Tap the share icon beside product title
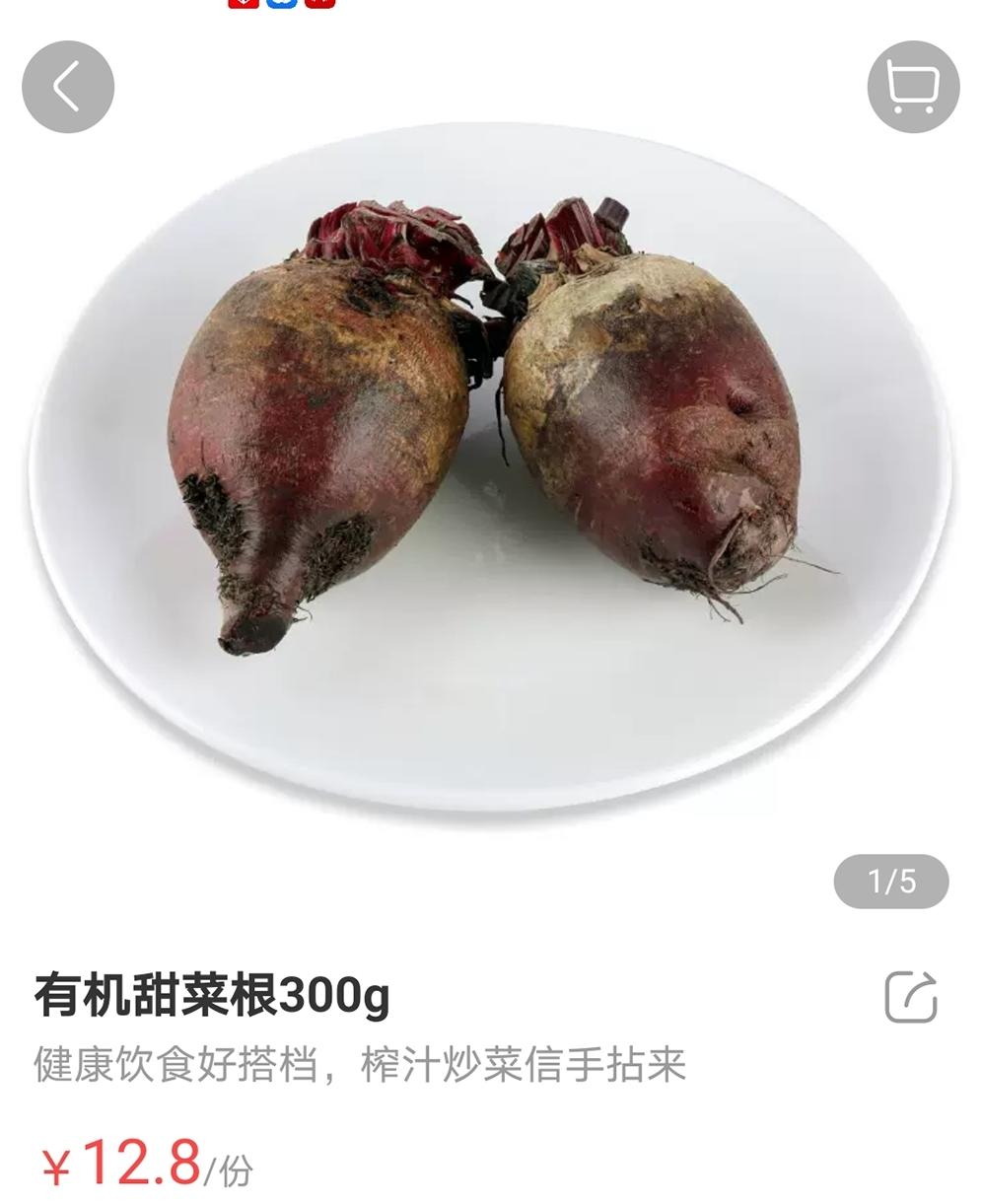The image size is (982, 1204). [912, 998]
